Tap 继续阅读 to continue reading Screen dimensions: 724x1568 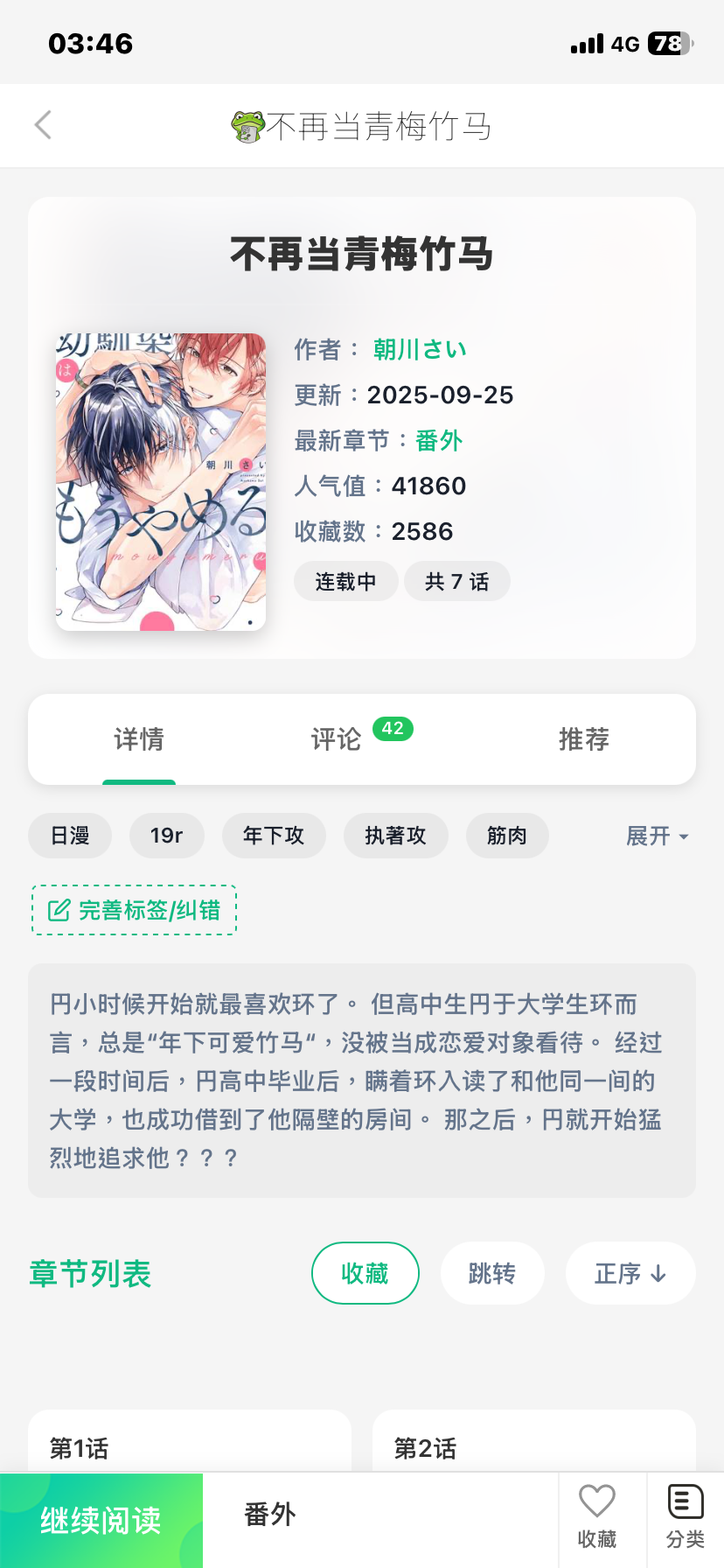click(x=101, y=1521)
